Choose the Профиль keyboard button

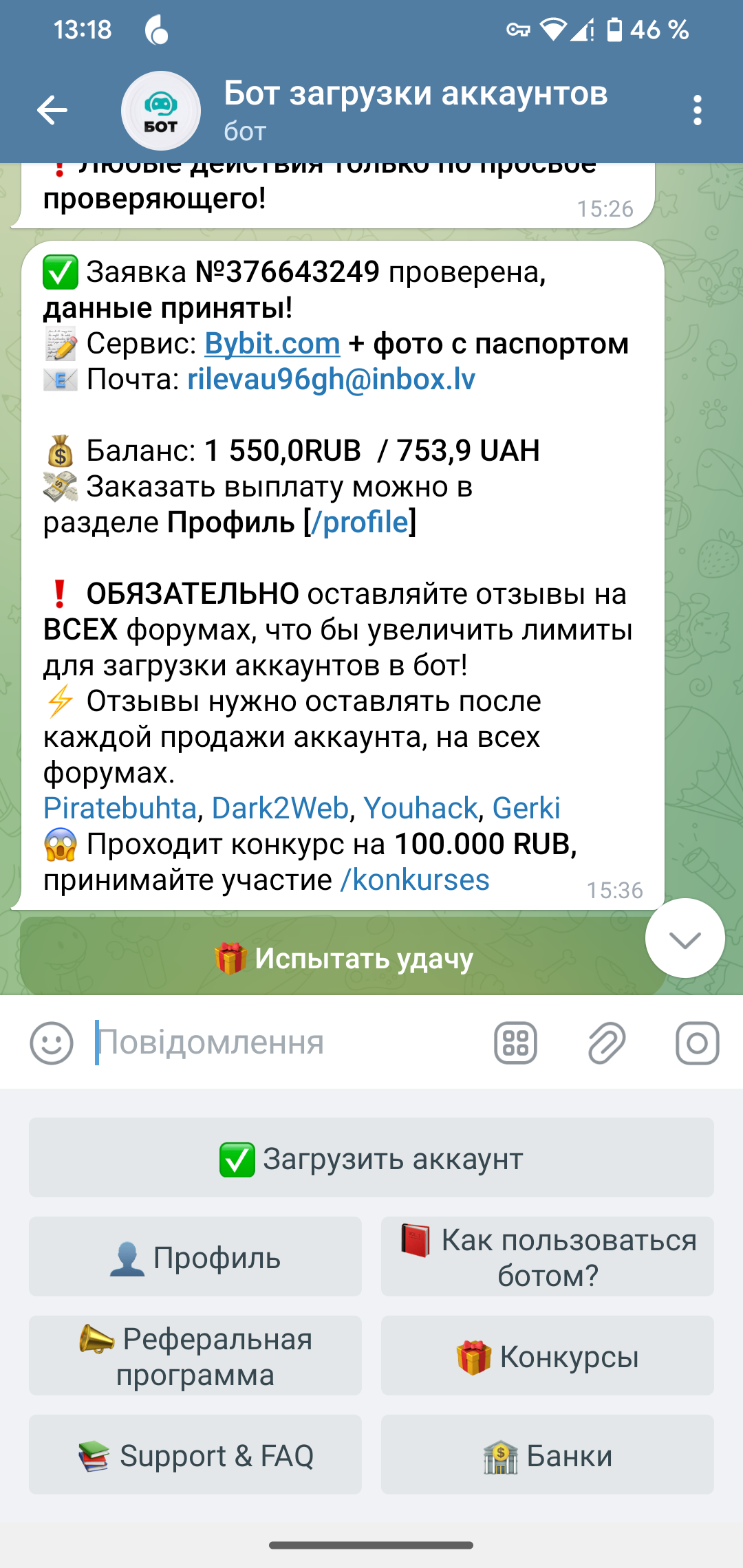click(195, 1257)
